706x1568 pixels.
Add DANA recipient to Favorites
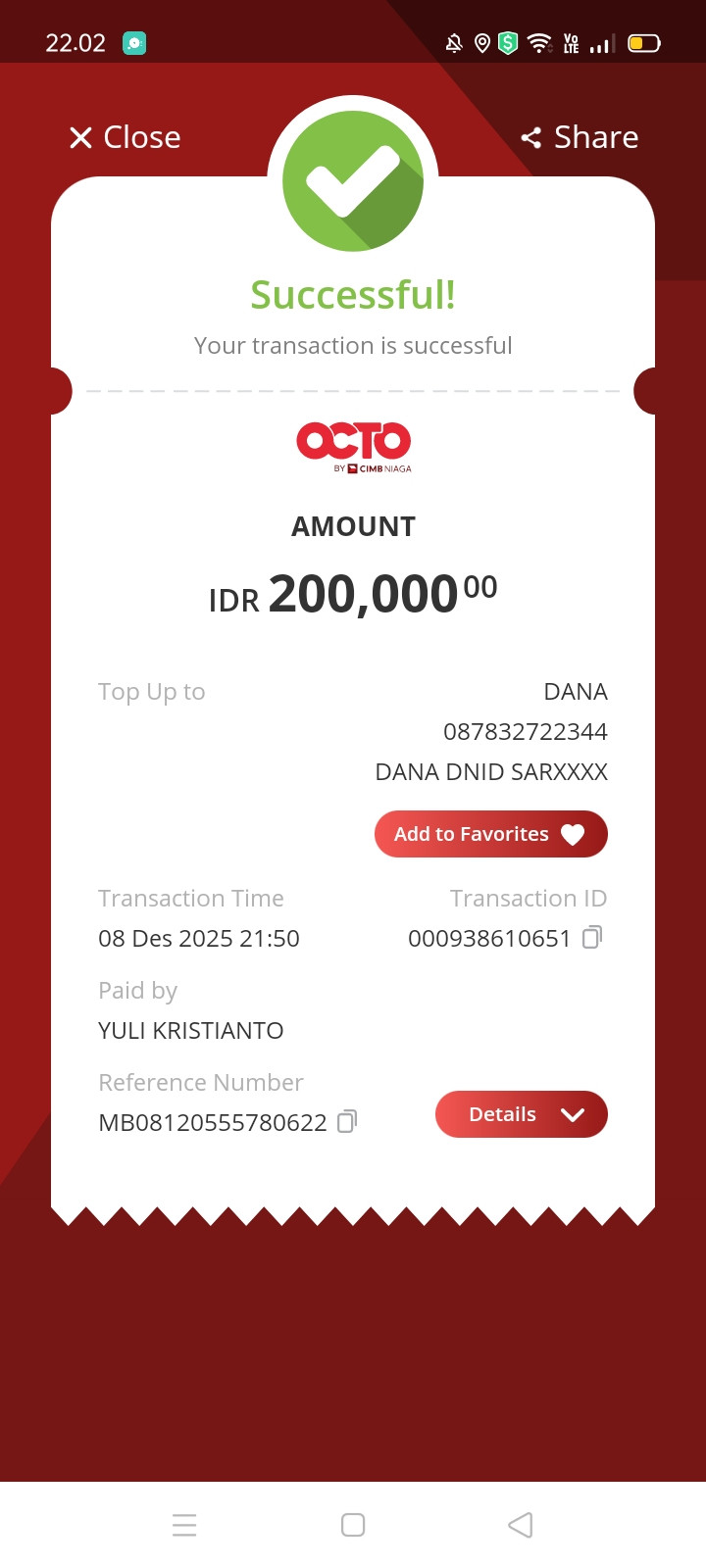[491, 834]
